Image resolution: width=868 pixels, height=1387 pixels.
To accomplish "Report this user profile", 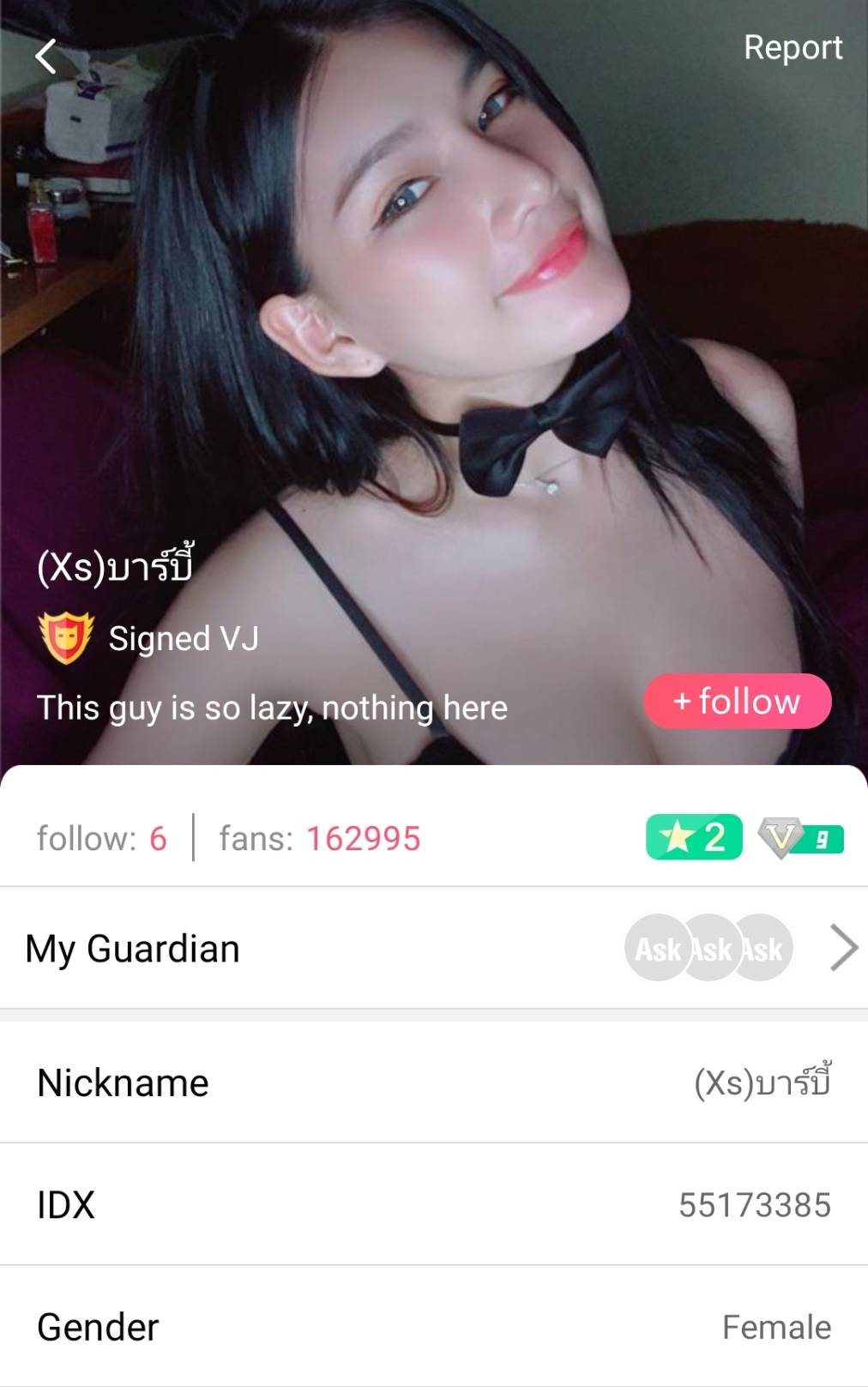I will [x=793, y=48].
